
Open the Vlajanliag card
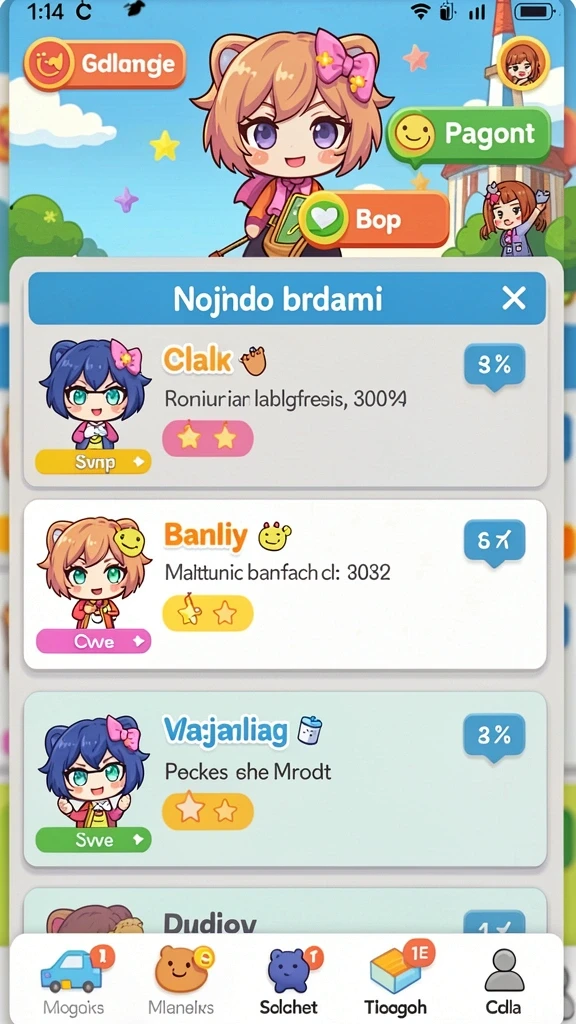(285, 779)
